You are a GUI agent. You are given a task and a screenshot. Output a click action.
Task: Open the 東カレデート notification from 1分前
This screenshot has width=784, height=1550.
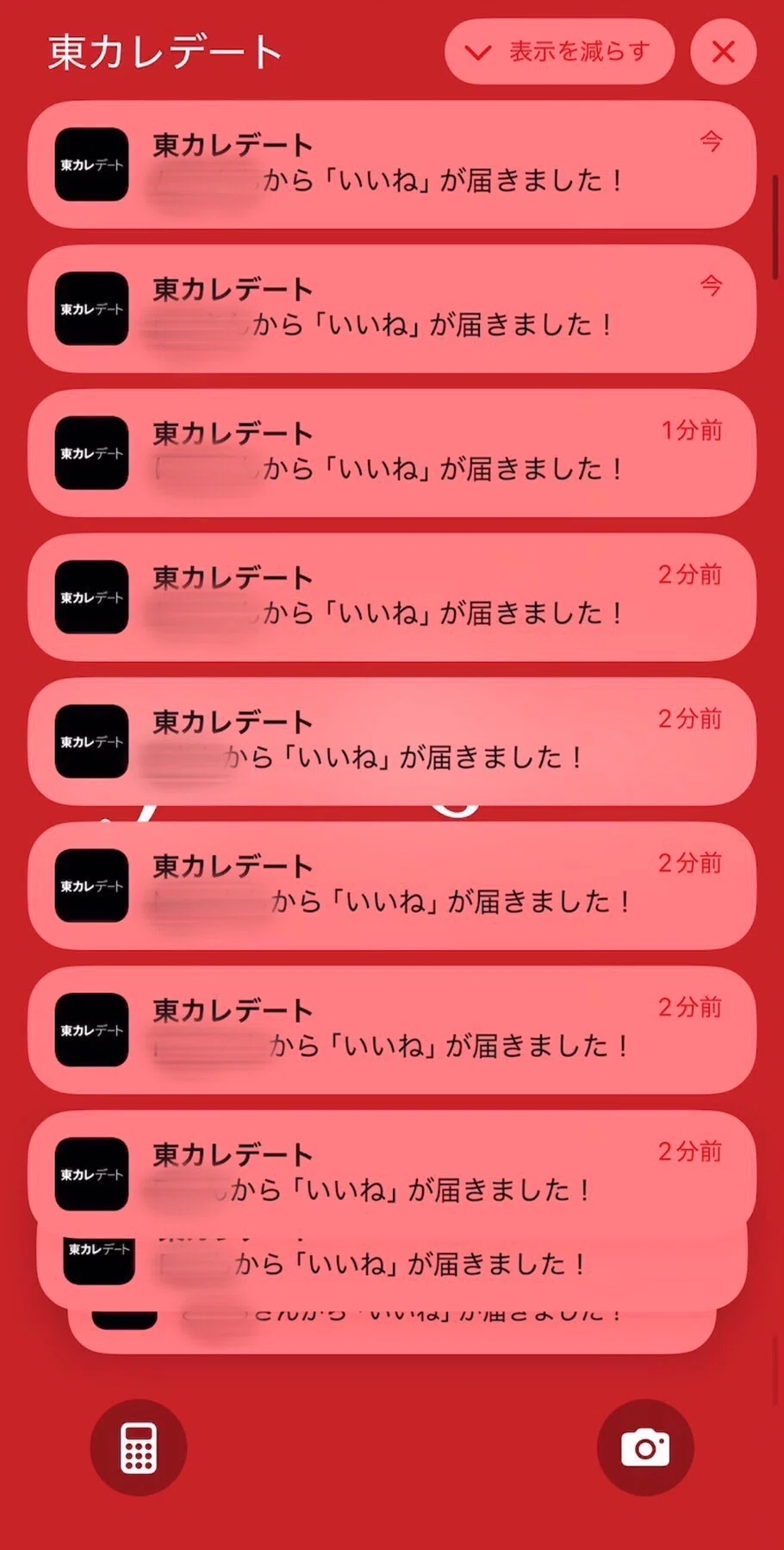392,453
